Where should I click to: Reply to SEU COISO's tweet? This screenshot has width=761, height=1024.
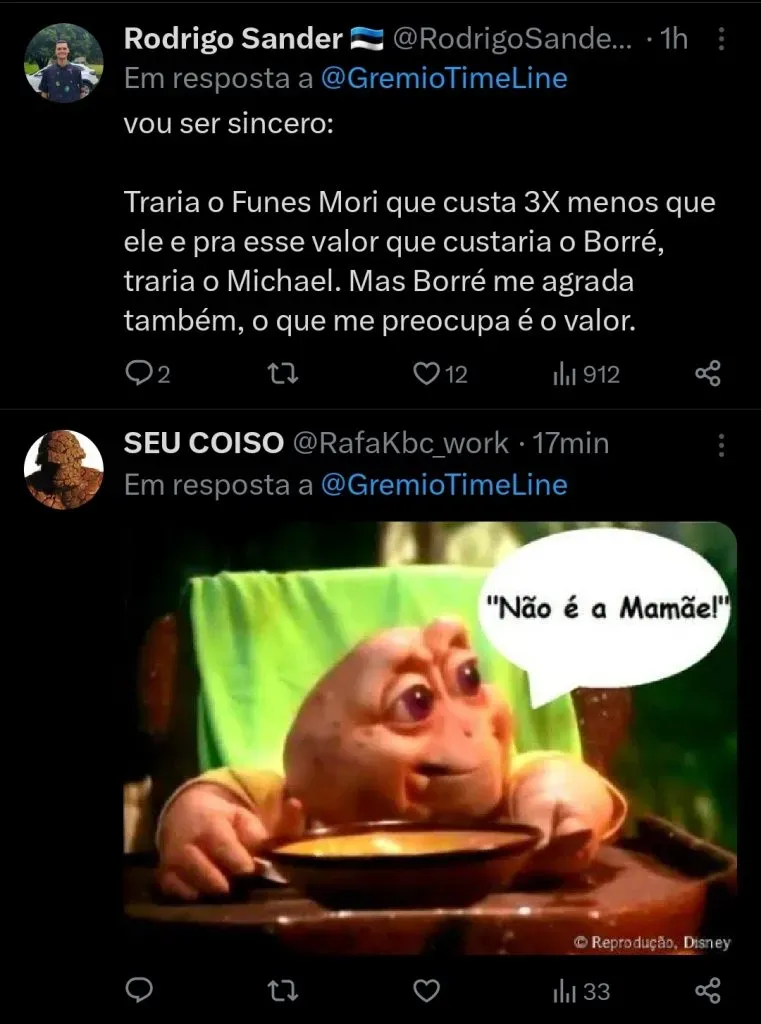pyautogui.click(x=138, y=991)
